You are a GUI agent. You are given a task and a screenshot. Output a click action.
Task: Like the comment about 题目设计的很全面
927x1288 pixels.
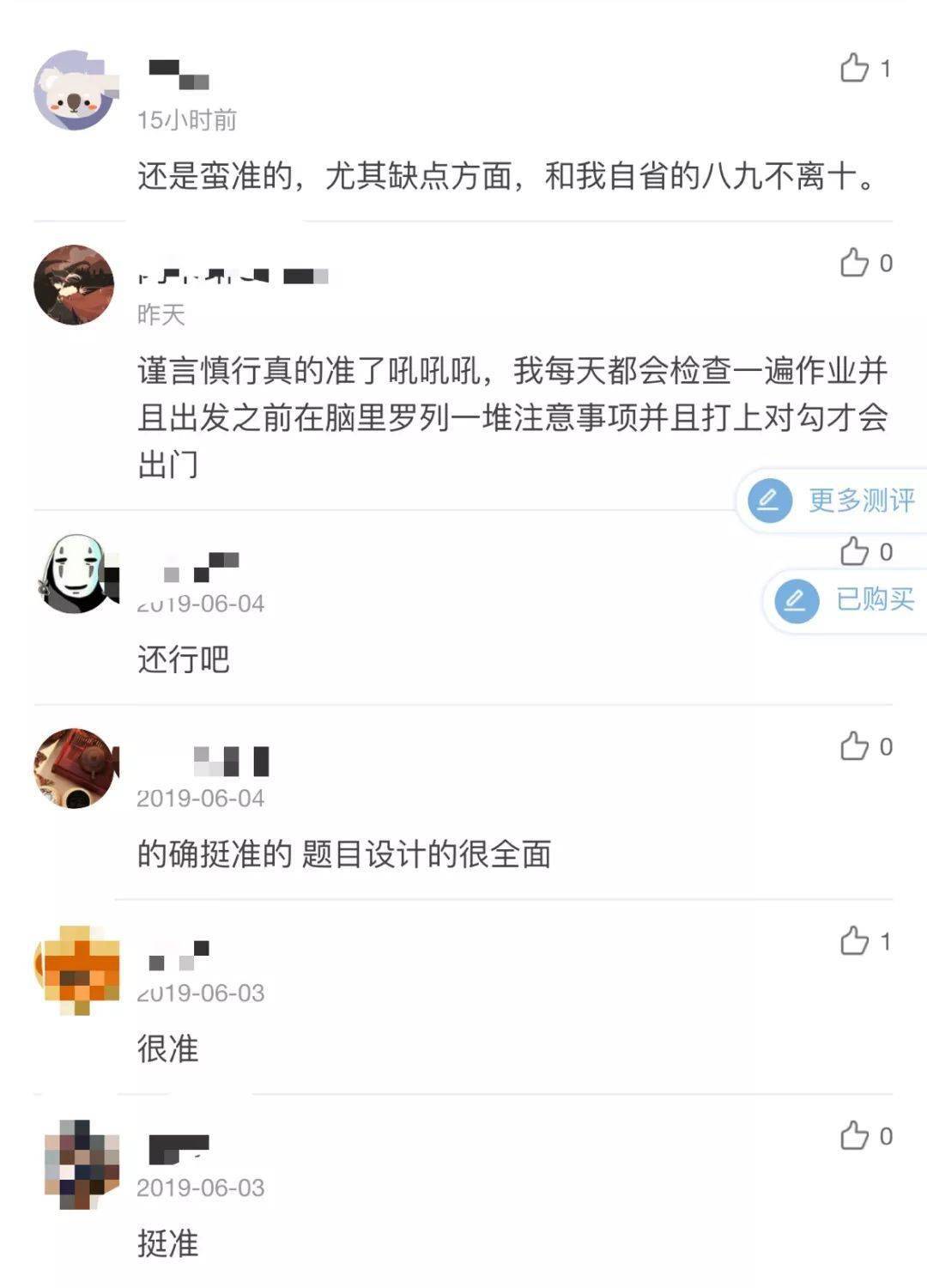[855, 746]
